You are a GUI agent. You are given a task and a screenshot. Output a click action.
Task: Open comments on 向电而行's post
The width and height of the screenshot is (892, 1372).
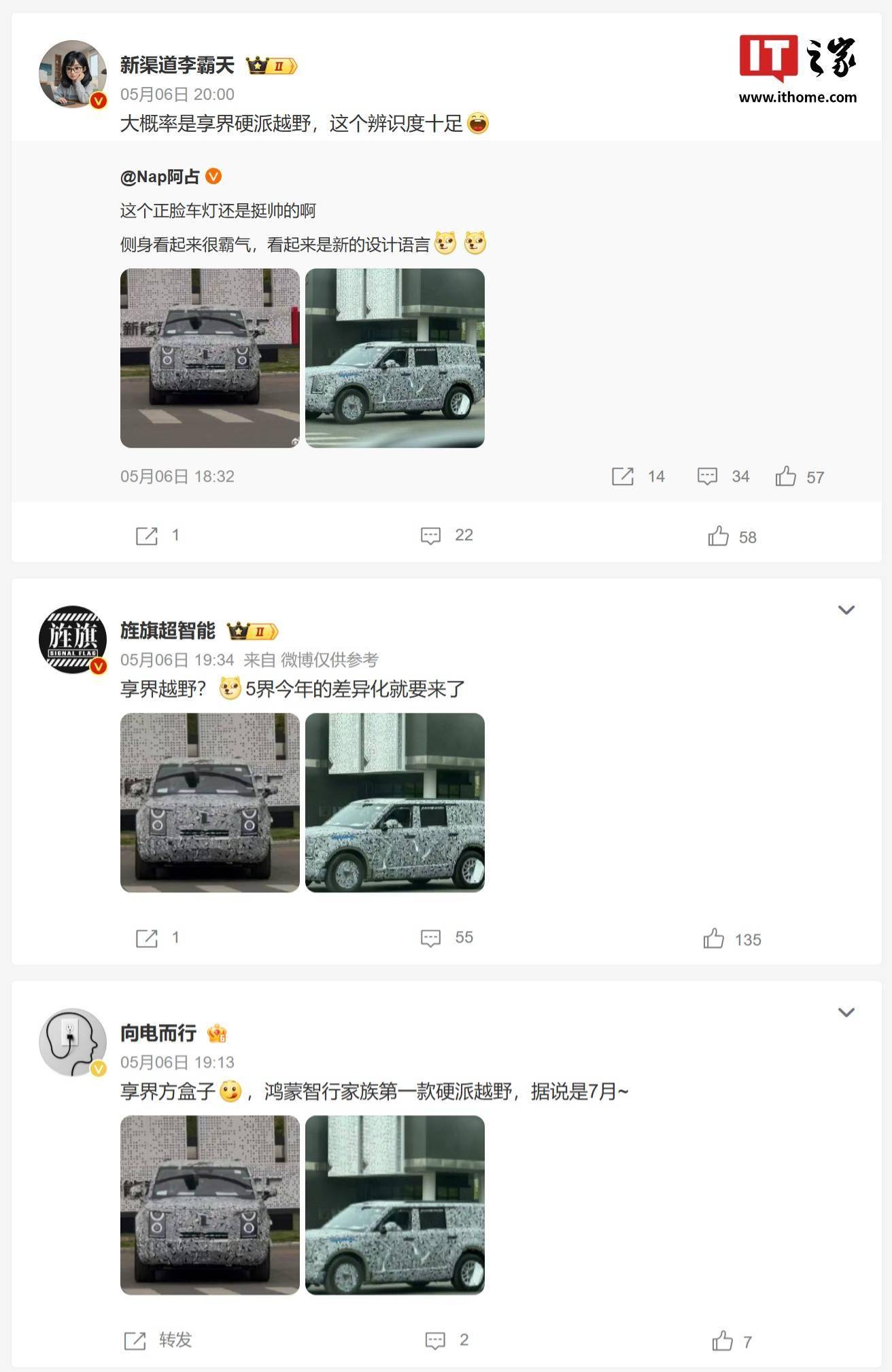pos(447,1340)
